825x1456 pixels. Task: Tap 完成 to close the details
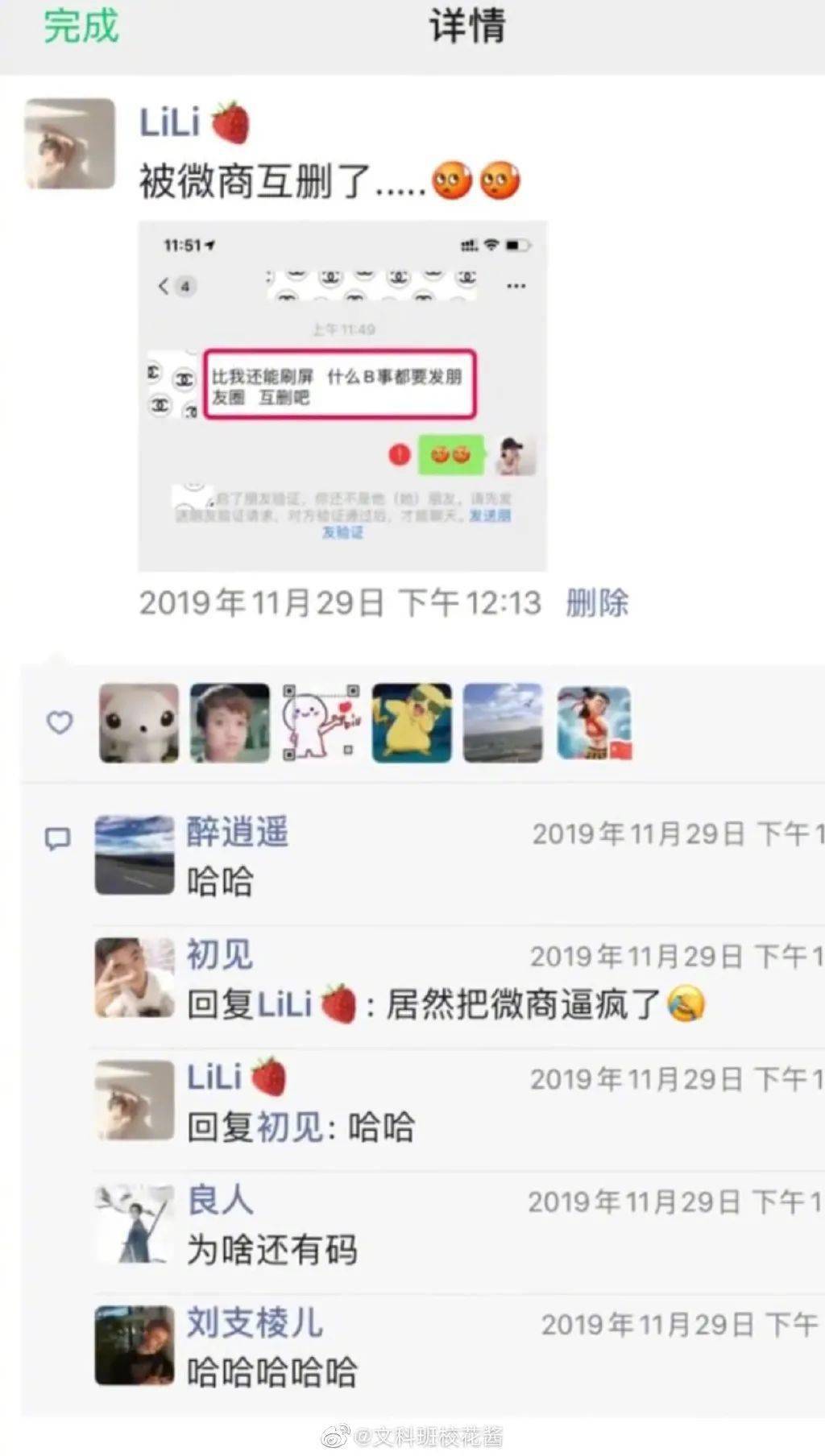81,26
